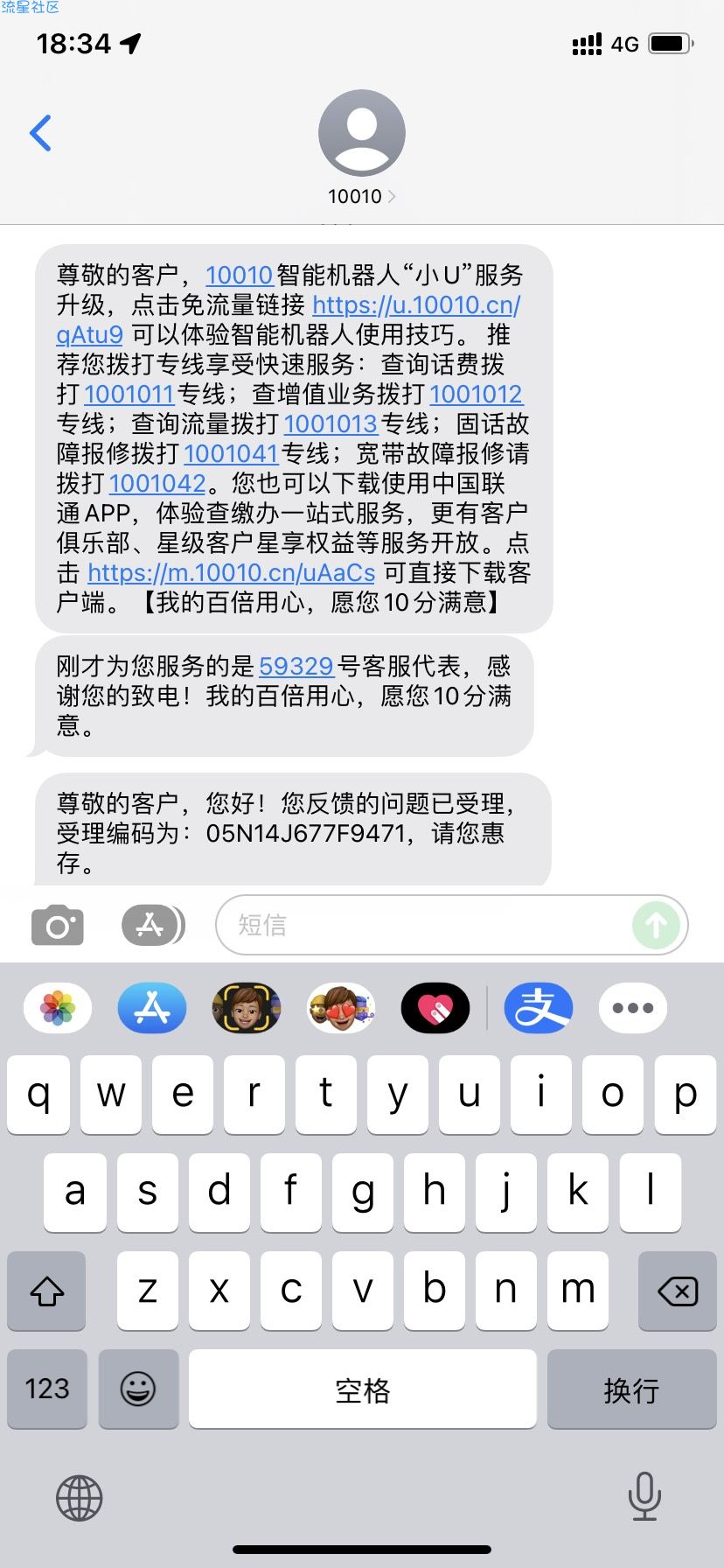Tap the 1001042 broadband repair number
Viewport: 724px width, 1568px height.
157,484
